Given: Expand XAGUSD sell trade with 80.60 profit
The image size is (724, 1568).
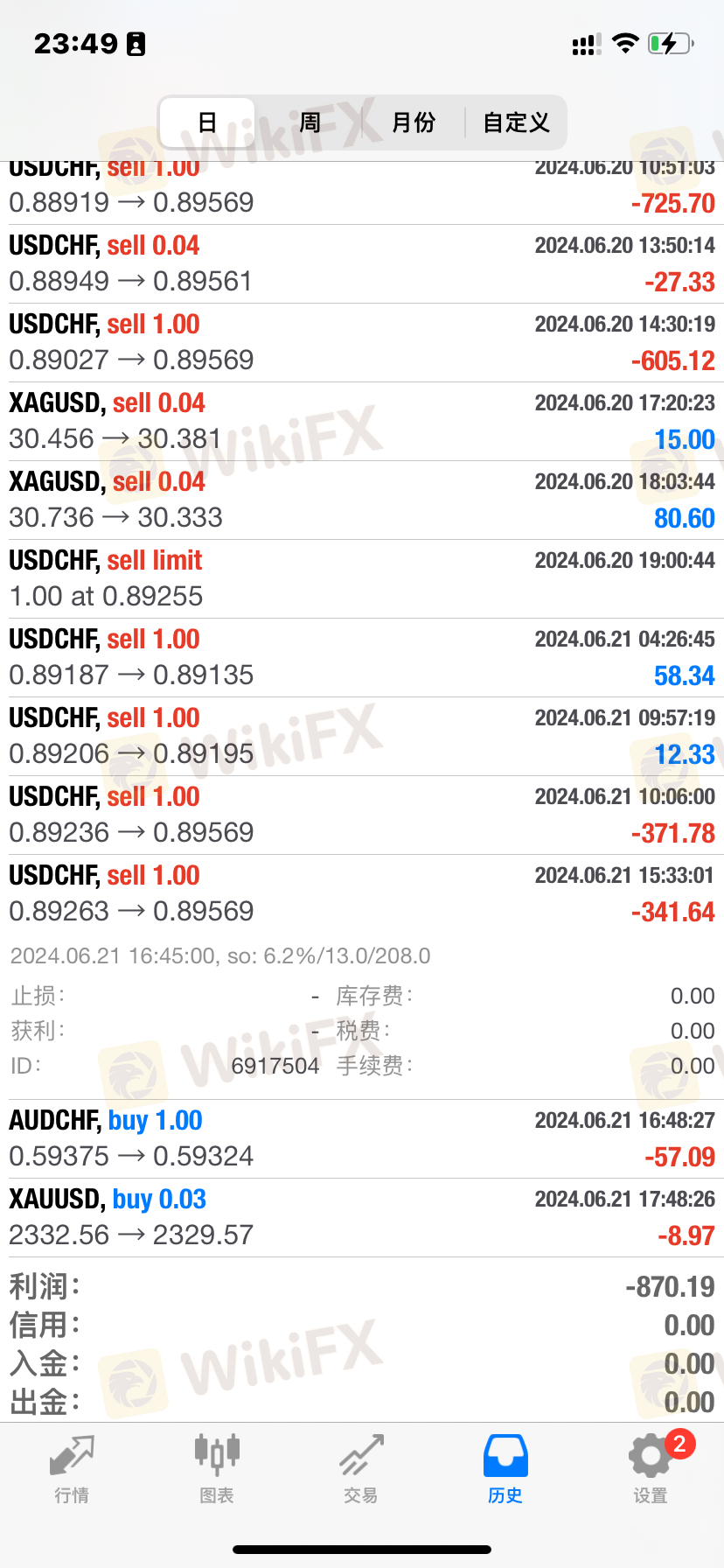Looking at the screenshot, I should tap(362, 500).
